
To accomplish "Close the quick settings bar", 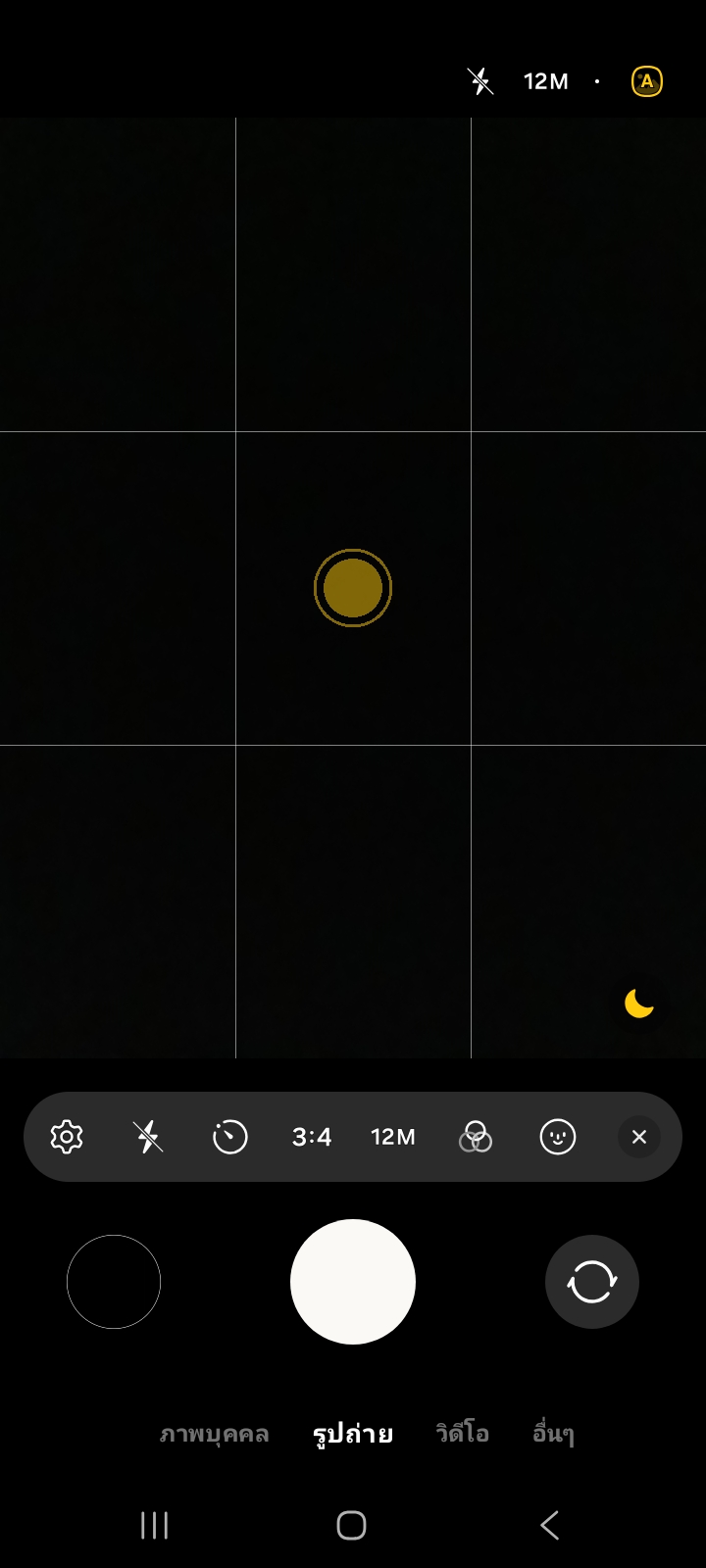I will click(x=639, y=1137).
